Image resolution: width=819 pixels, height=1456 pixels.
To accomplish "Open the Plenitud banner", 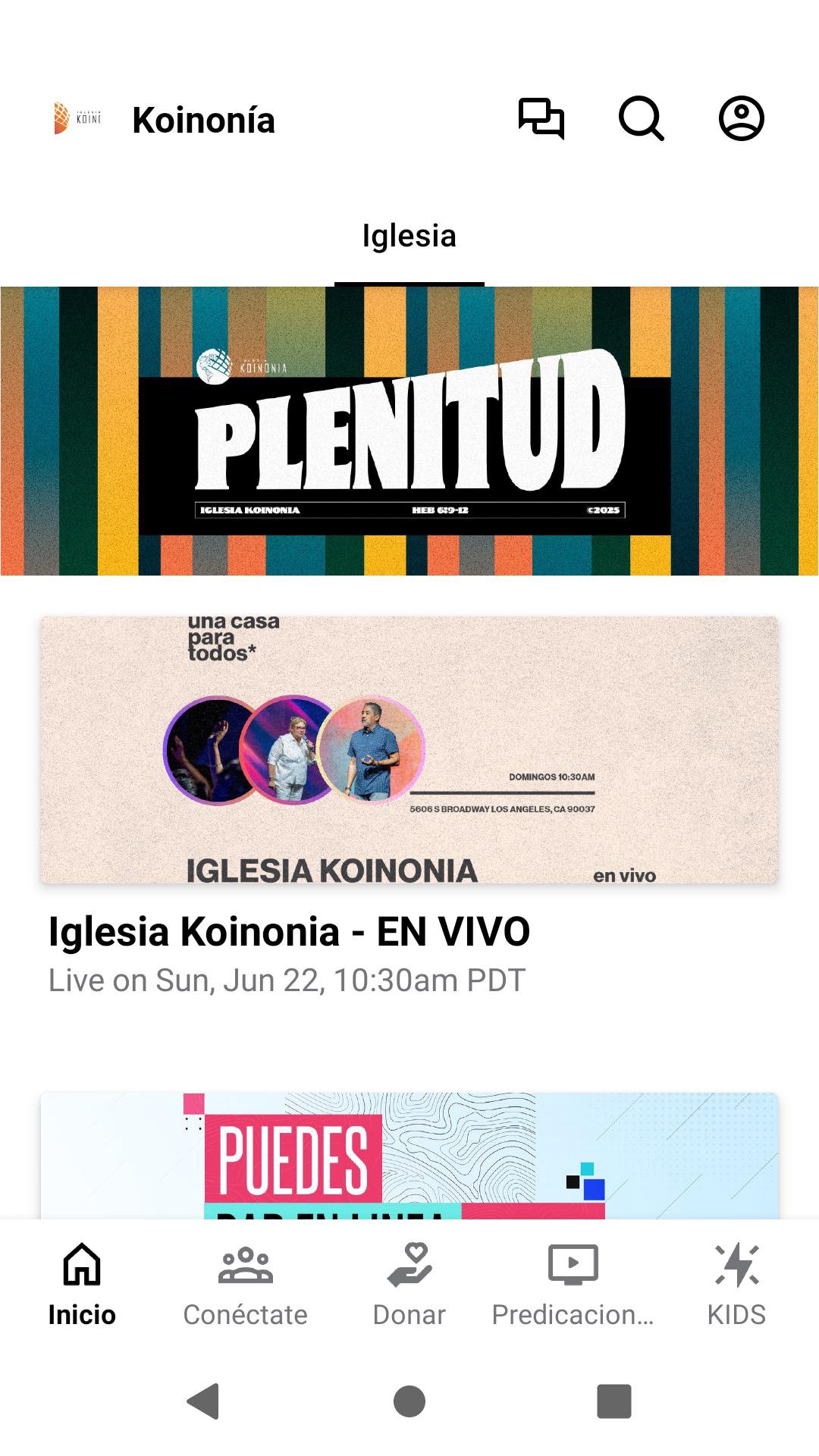I will point(409,431).
